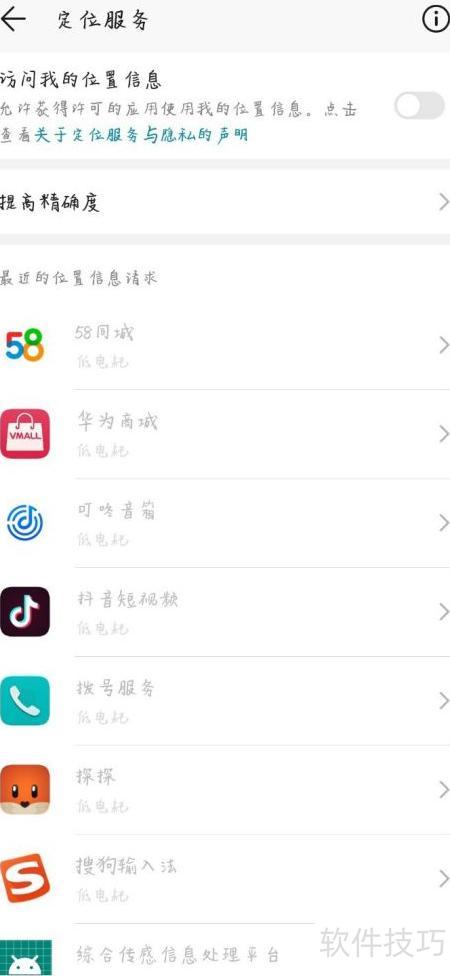Open 关于定位服务与隐私的声明 link

pos(141,135)
